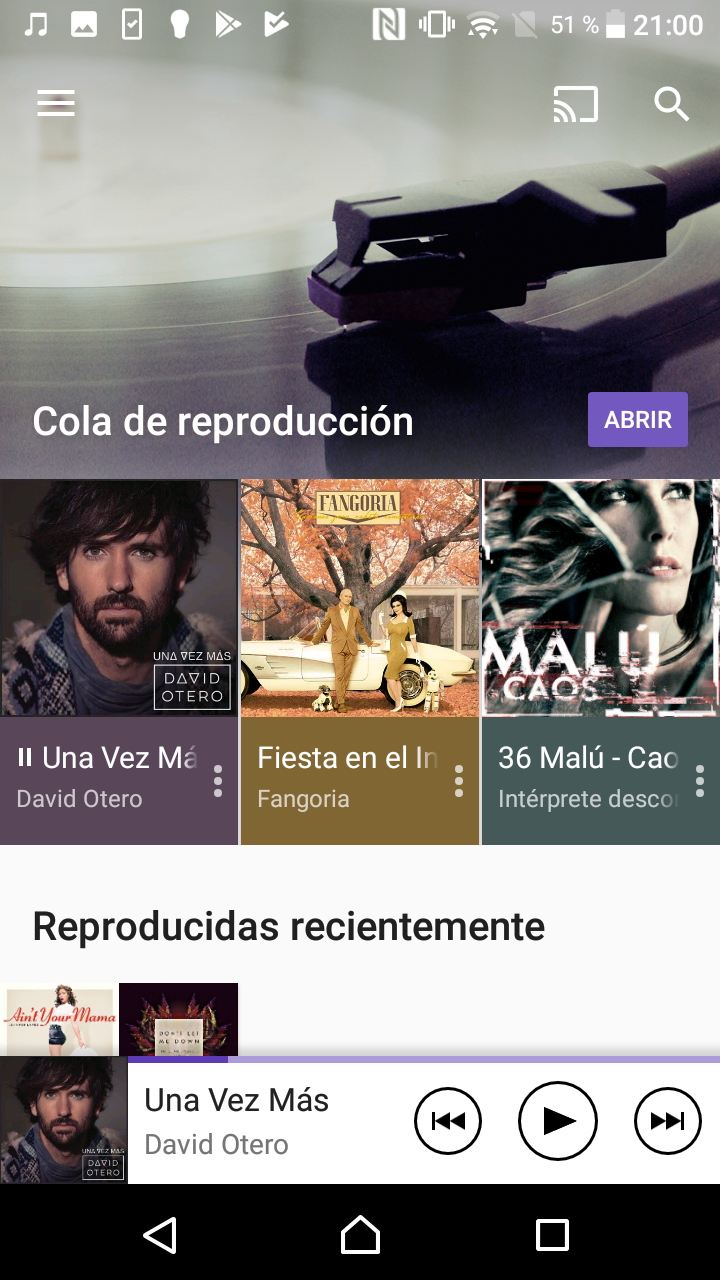
Task: Open Don't Let Me Down from recently played
Action: pyautogui.click(x=178, y=1020)
